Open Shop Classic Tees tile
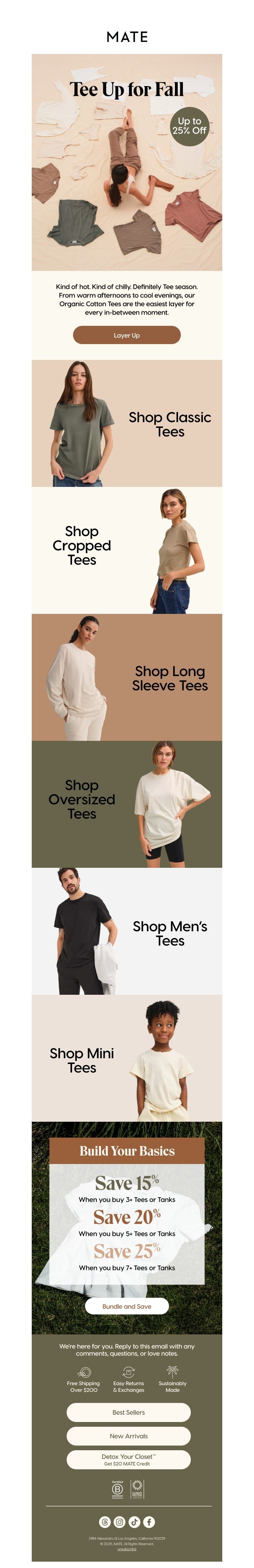The image size is (254, 1568). click(x=127, y=423)
